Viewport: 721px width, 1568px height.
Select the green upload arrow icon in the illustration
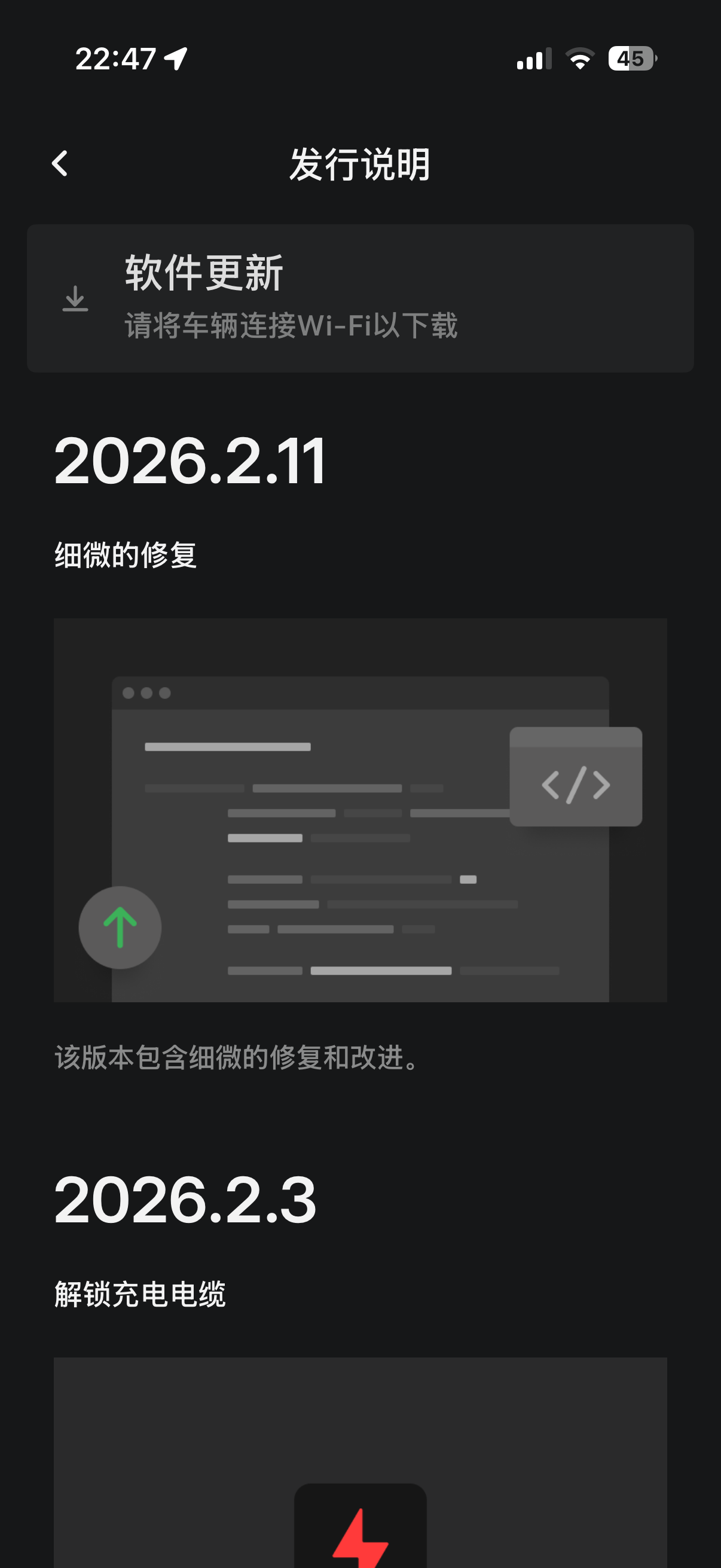[120, 926]
